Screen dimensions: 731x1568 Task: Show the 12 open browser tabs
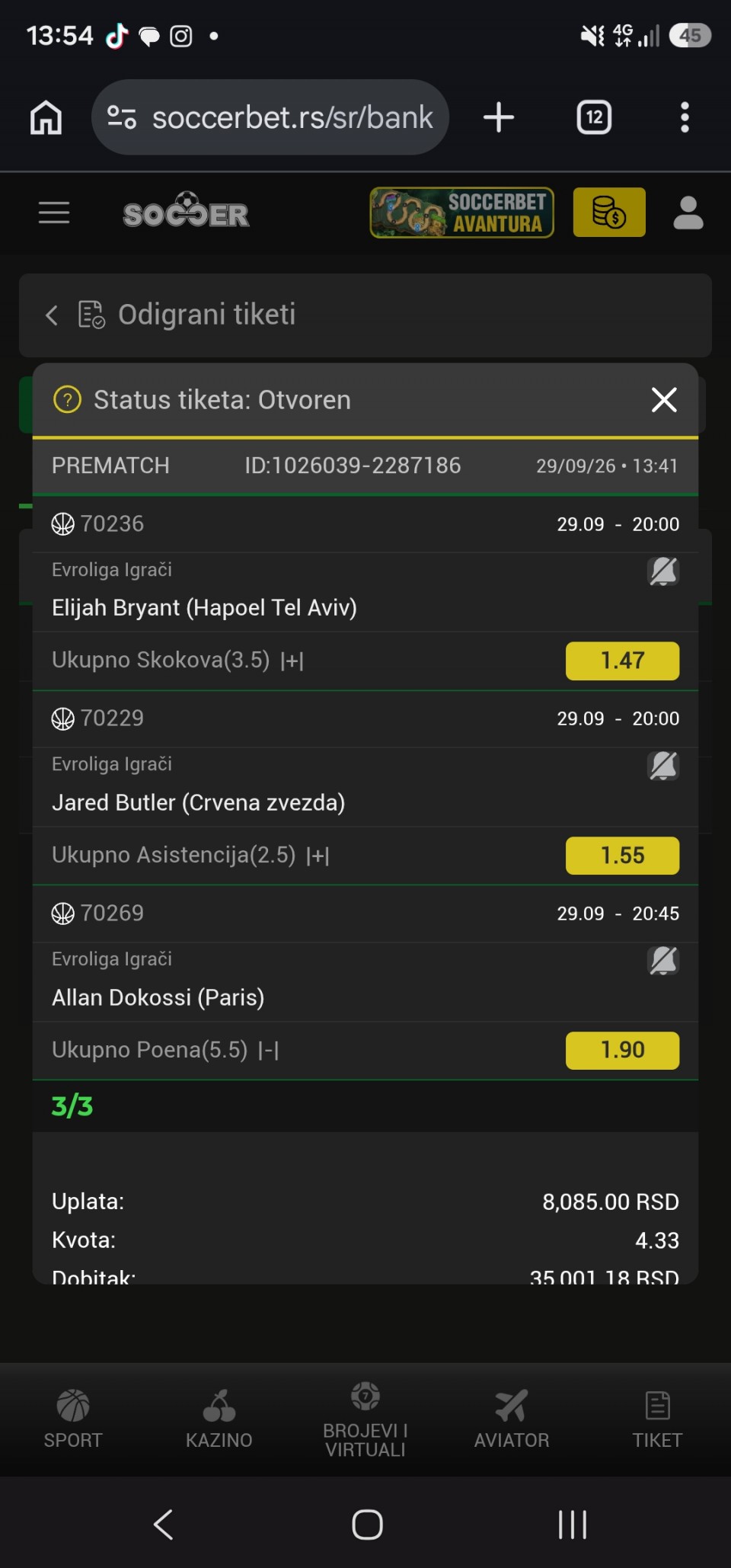594,117
